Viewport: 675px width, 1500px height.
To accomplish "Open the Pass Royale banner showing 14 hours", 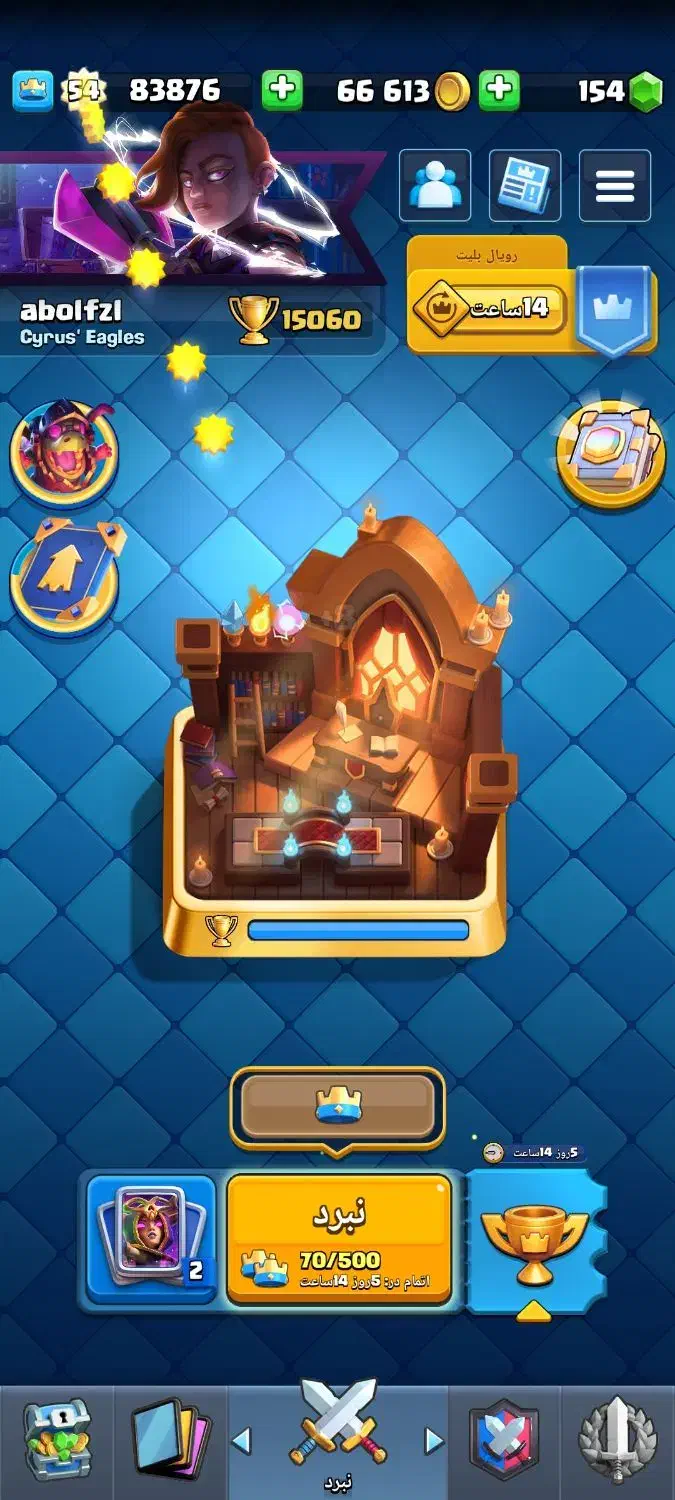I will 532,295.
